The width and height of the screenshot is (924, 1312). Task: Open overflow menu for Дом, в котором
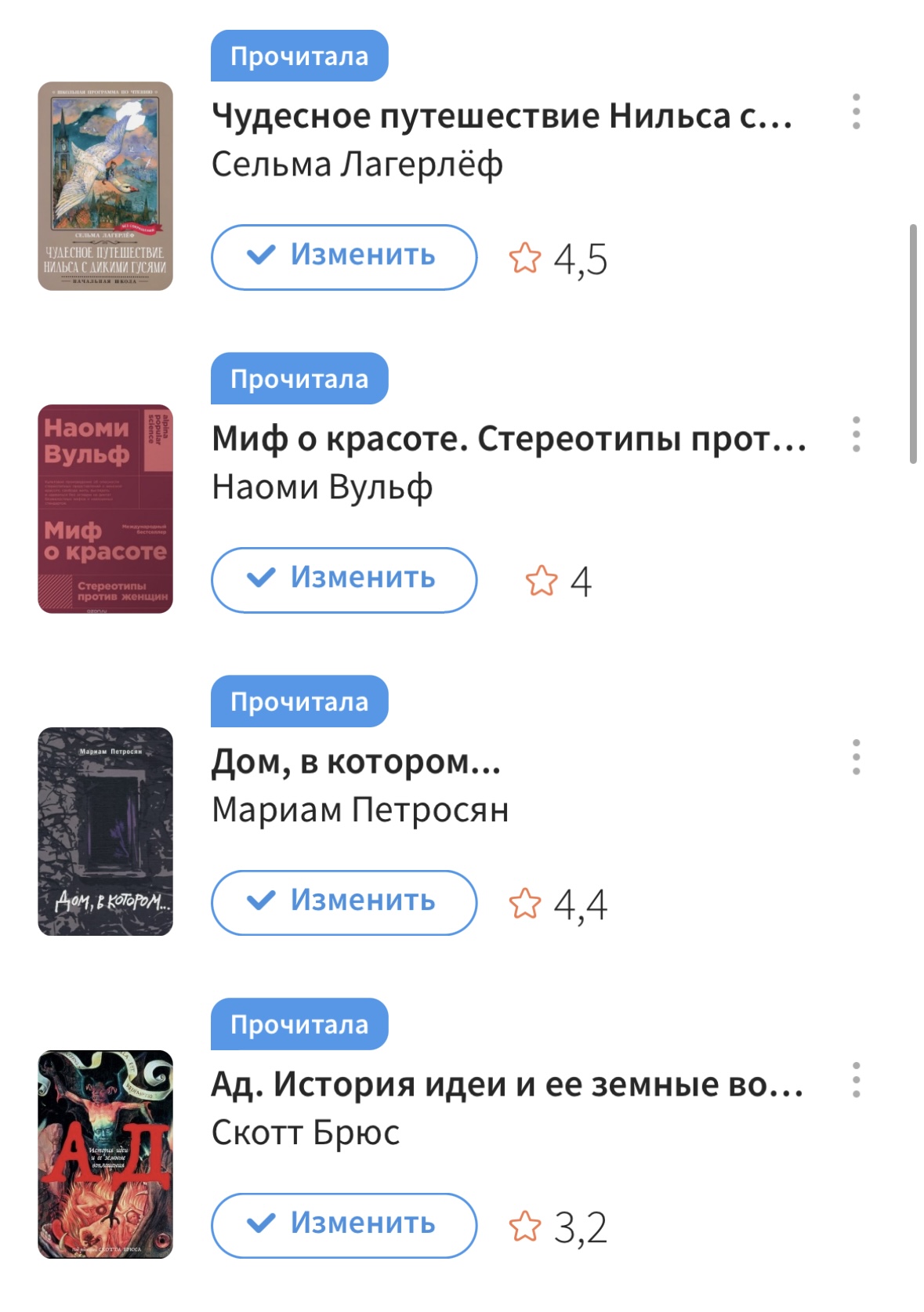pyautogui.click(x=856, y=757)
